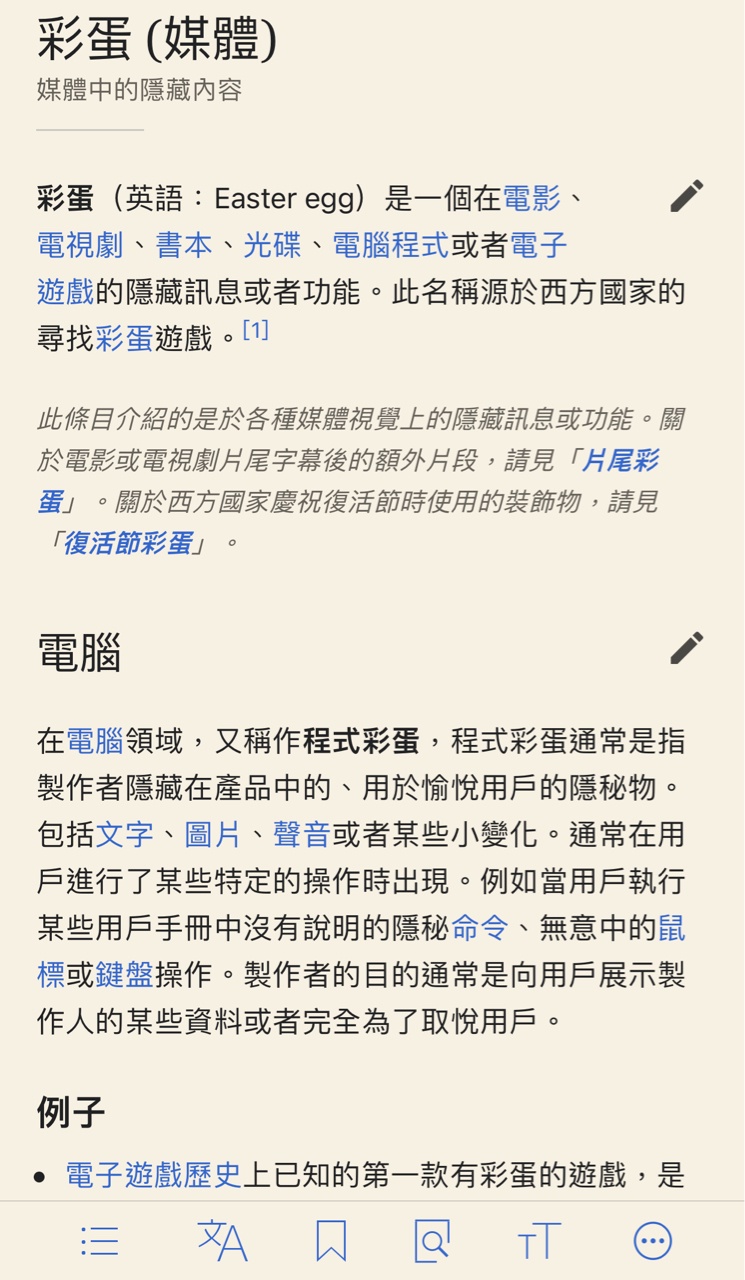Screen dimensions: 745x1280
Task: Open the more options menu in toolbar
Action: coord(653,1242)
